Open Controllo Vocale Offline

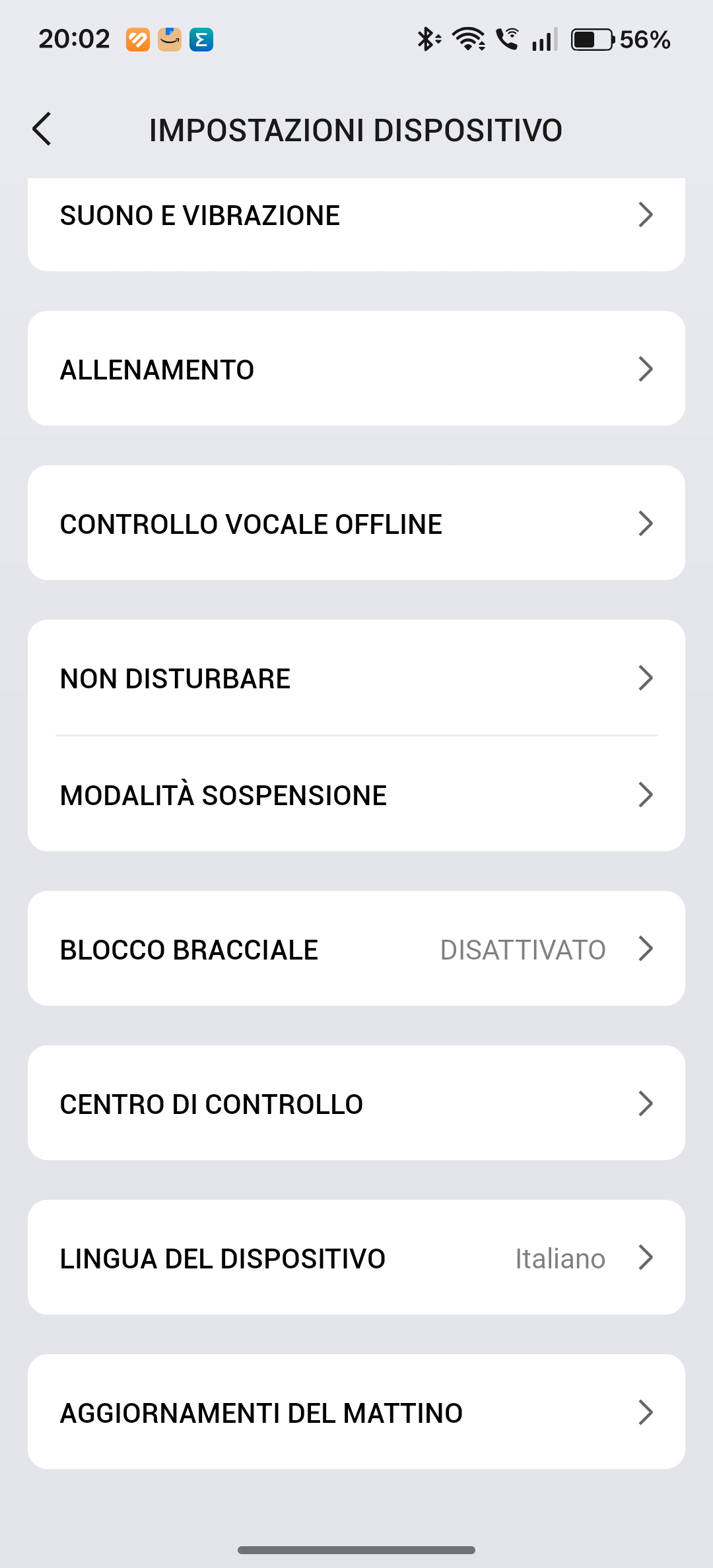[356, 523]
